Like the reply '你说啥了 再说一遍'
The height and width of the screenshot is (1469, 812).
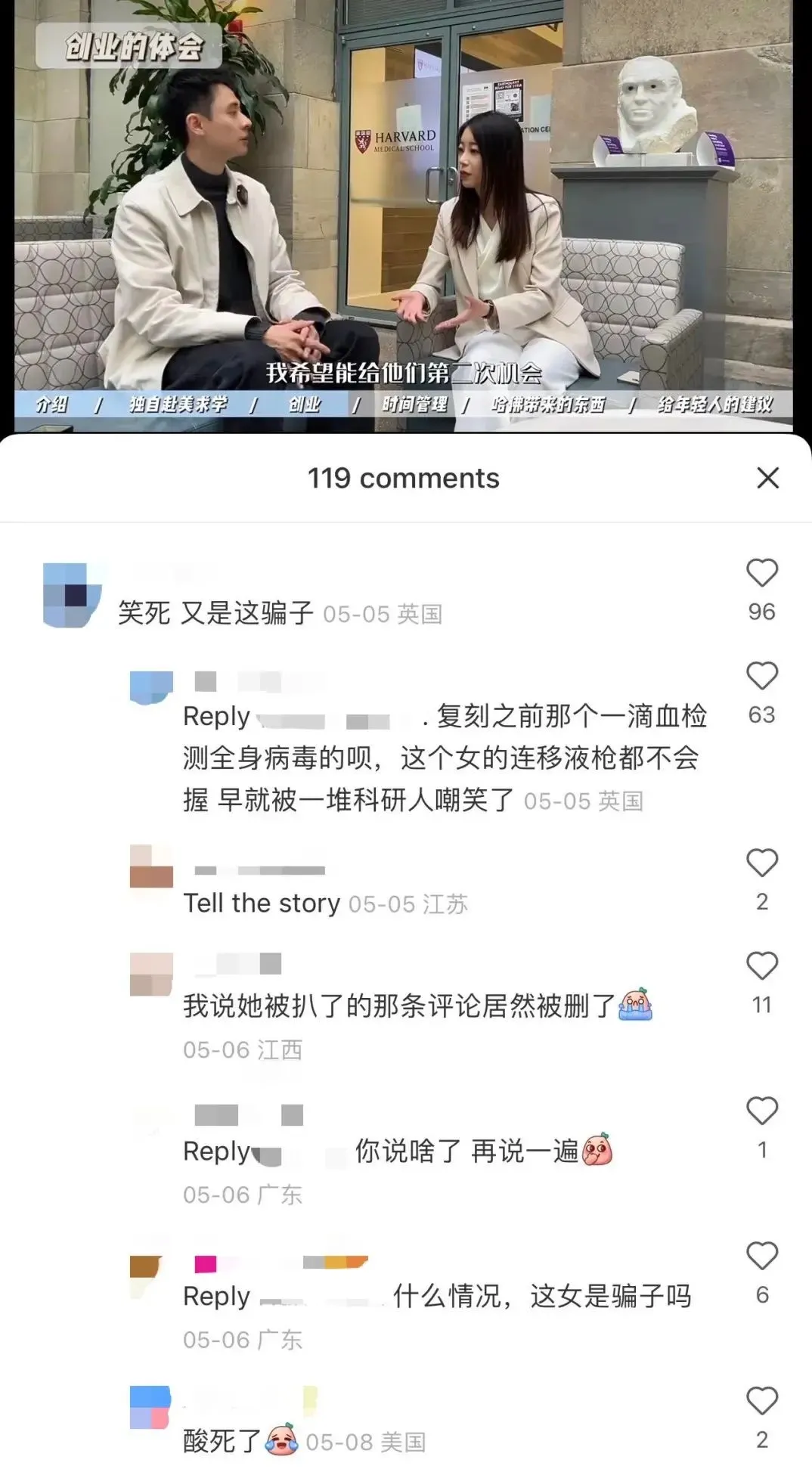click(761, 1111)
